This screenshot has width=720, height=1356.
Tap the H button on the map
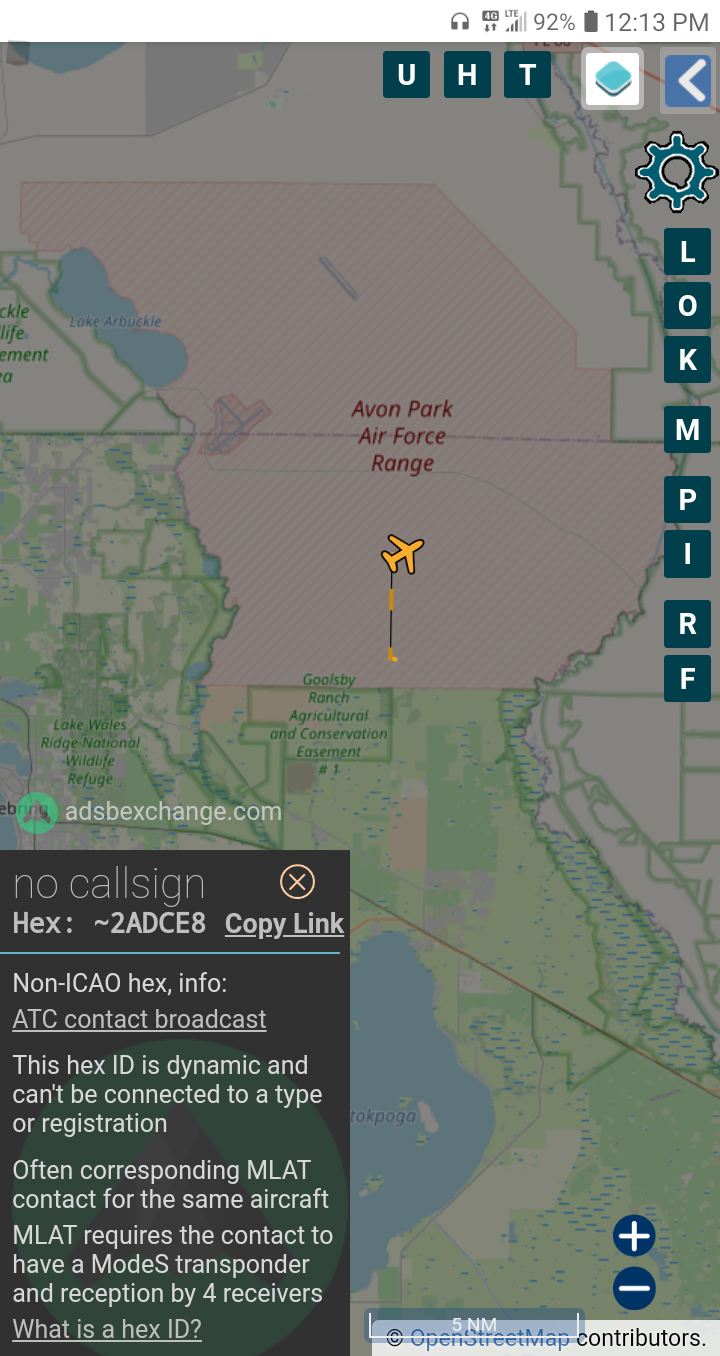[467, 75]
